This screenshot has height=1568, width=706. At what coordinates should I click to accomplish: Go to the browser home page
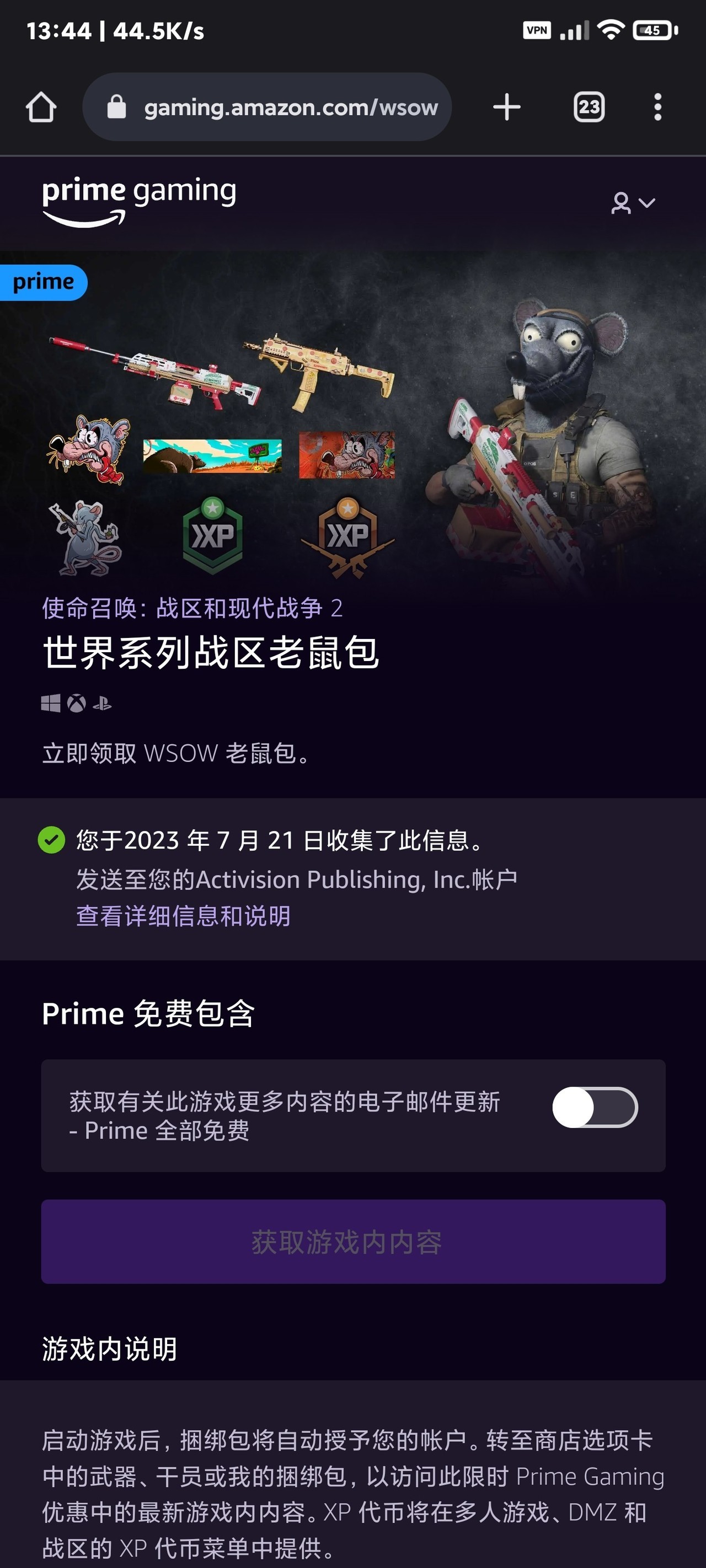[41, 107]
